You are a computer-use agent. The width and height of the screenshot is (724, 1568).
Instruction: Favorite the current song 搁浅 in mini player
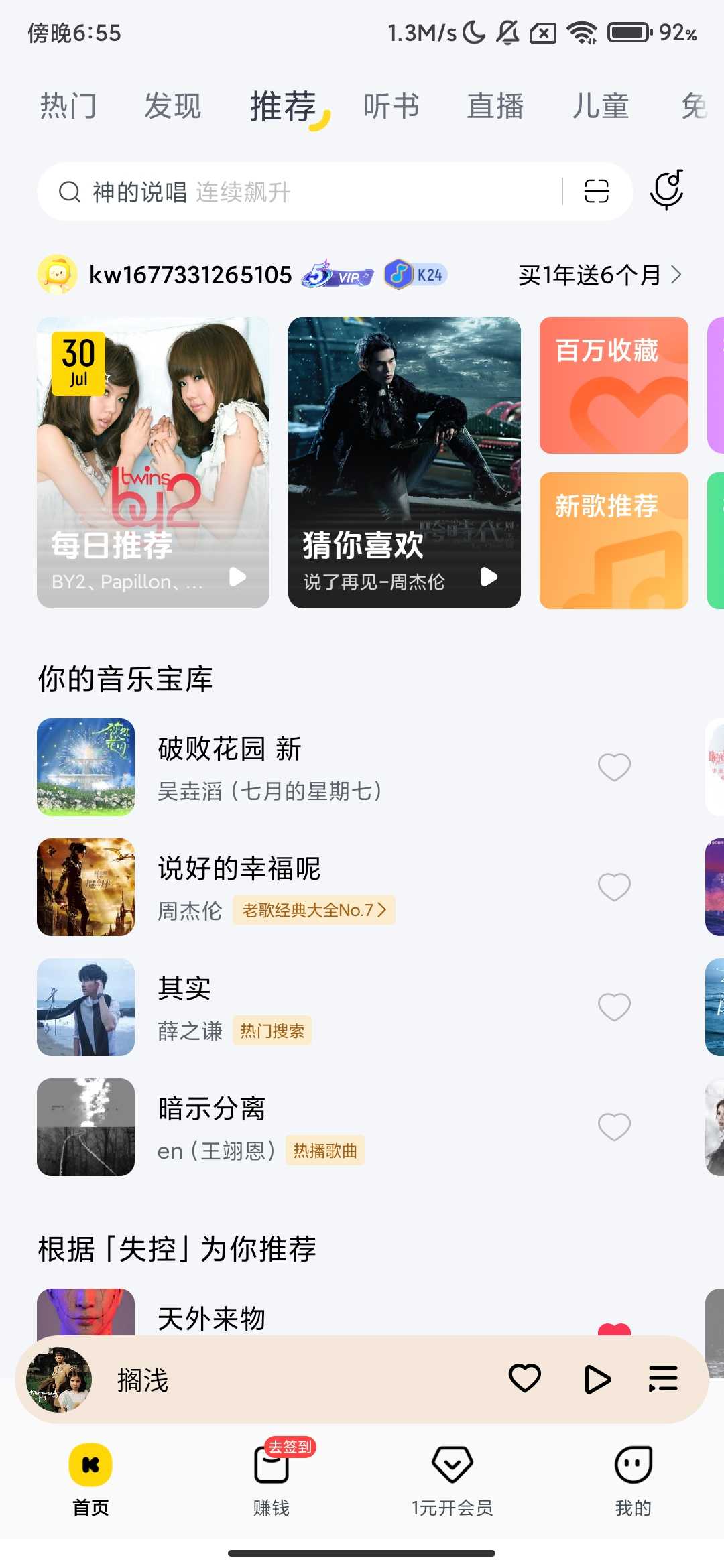(524, 1379)
